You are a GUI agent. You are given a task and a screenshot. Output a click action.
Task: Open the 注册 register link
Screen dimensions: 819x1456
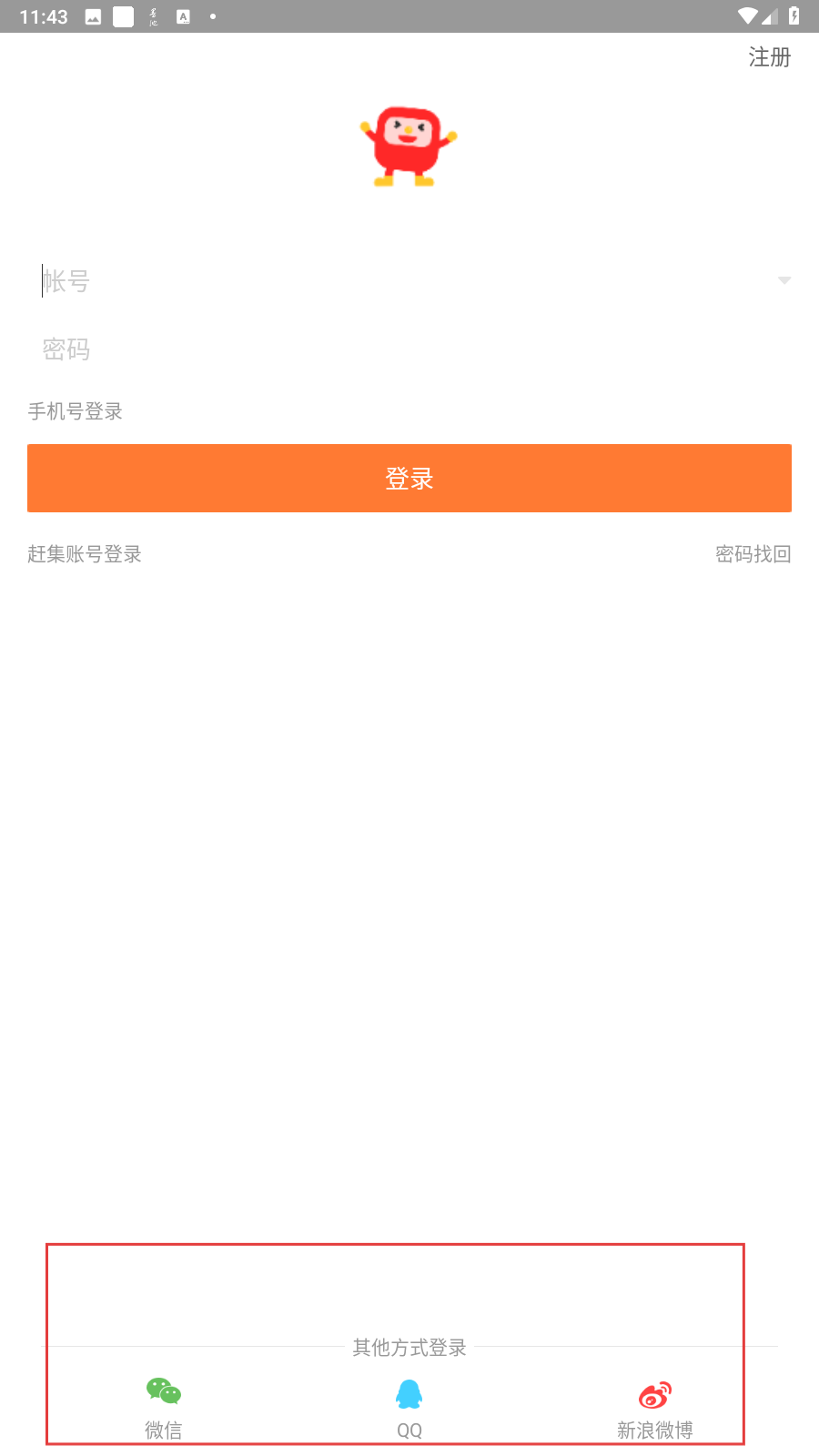pos(769,57)
